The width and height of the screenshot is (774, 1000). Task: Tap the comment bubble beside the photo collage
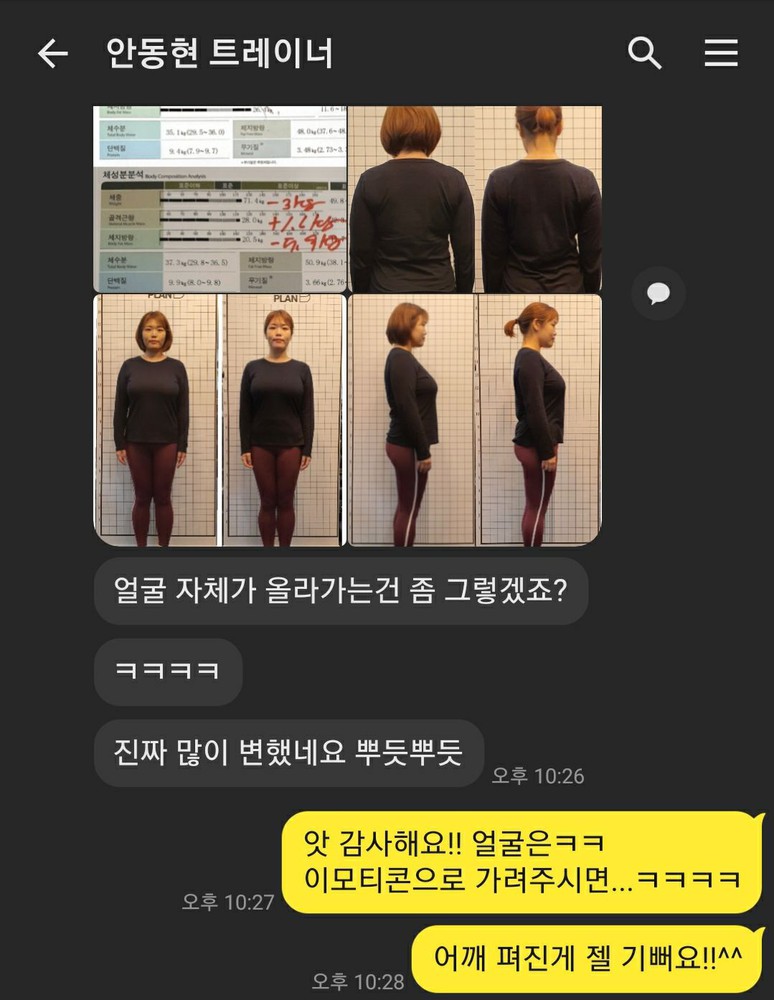click(658, 293)
